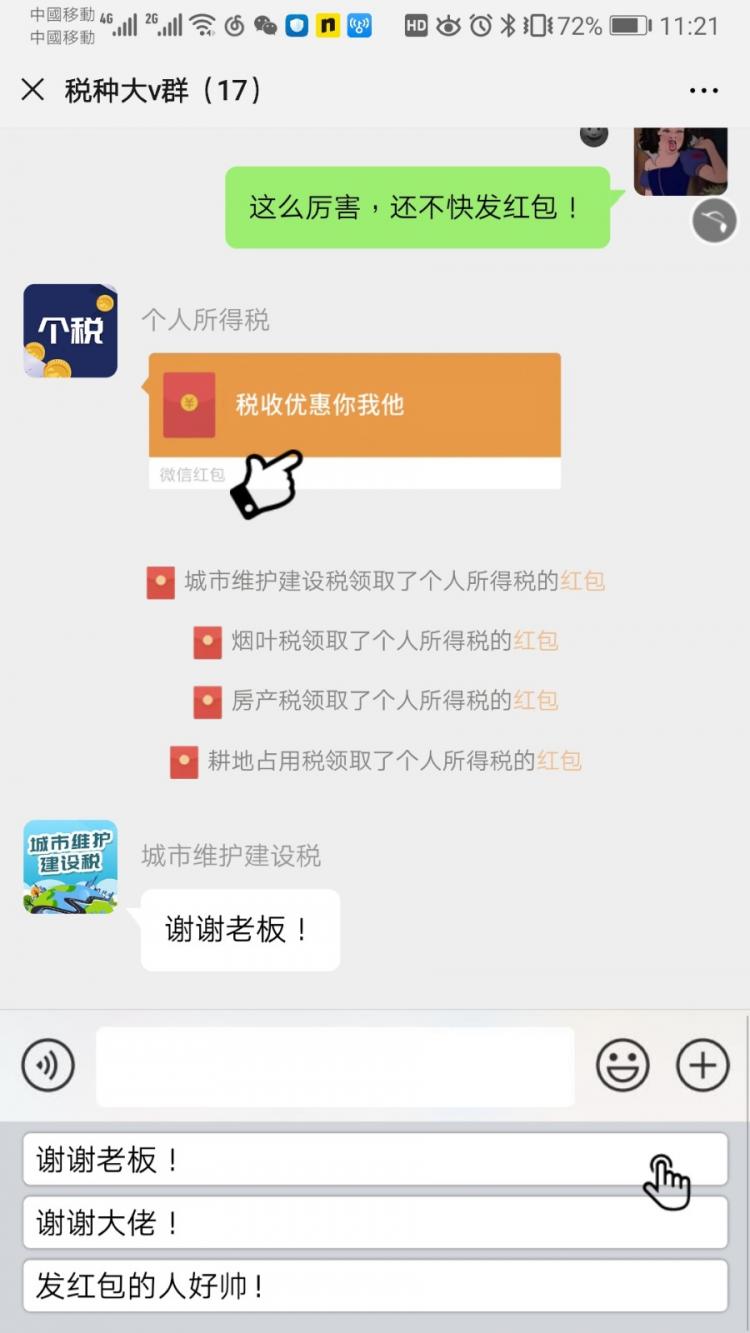Select reply 发红包的人好帅！
The width and height of the screenshot is (750, 1333).
[375, 1285]
